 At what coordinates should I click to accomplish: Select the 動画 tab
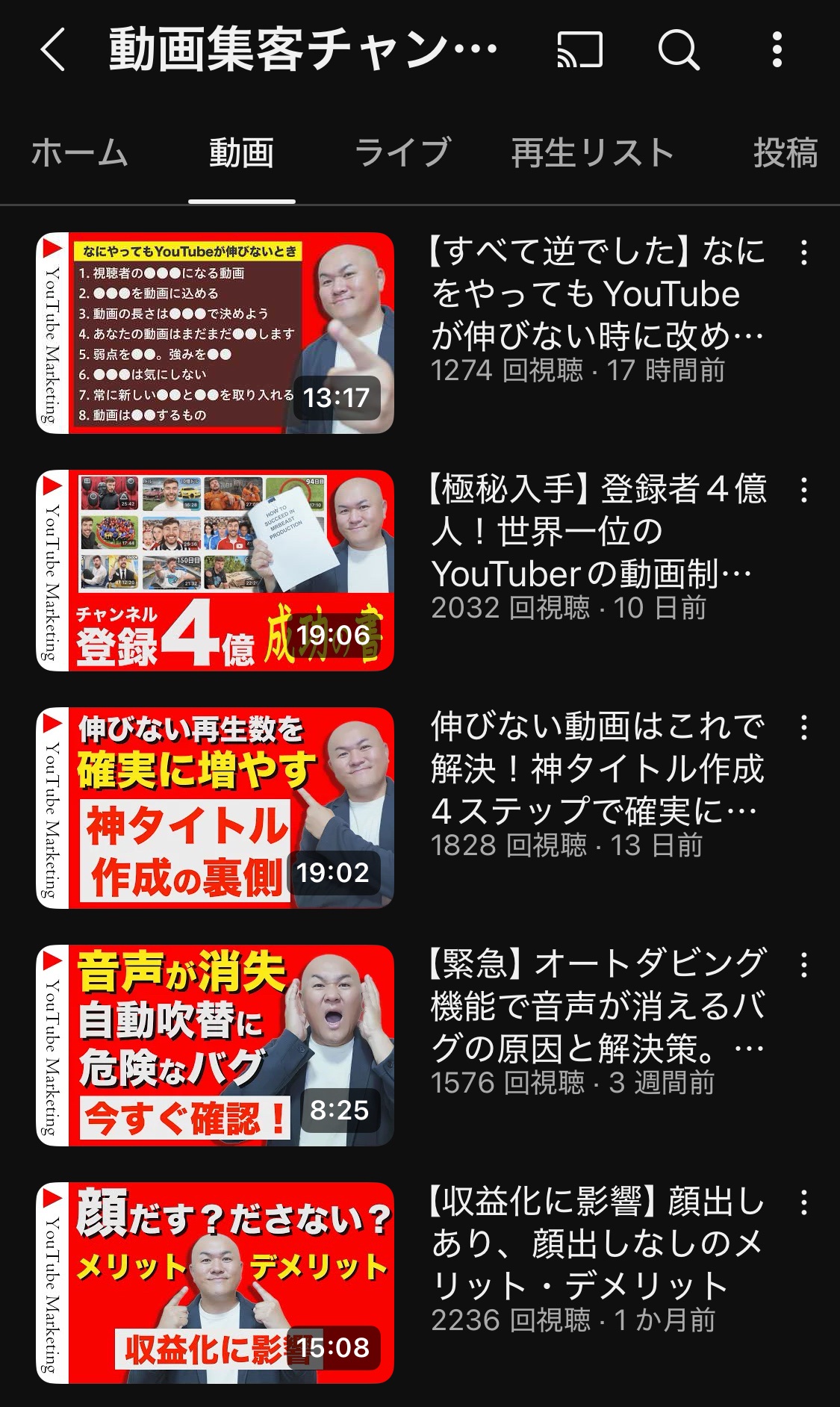tap(241, 153)
